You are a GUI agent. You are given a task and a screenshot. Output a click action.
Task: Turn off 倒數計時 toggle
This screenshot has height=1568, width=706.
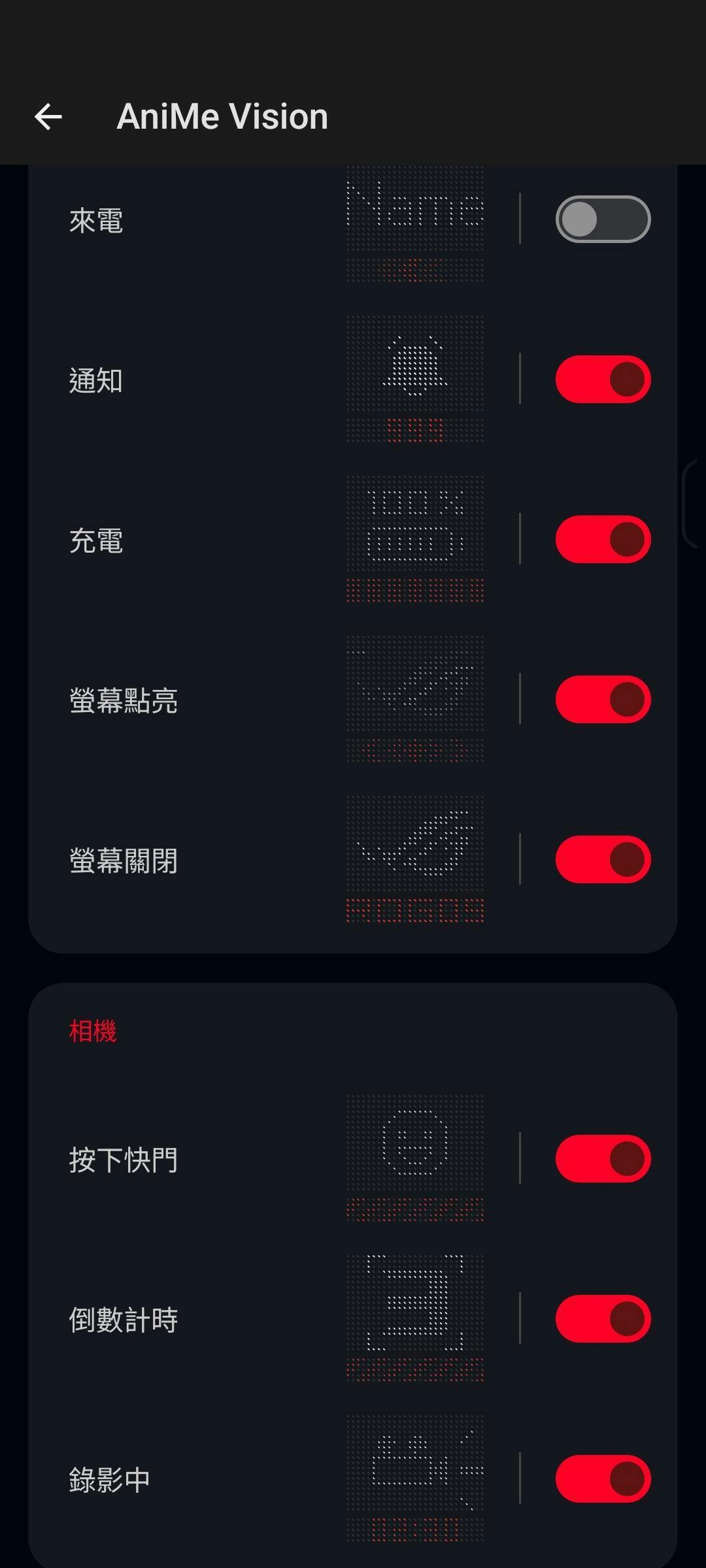coord(602,1318)
